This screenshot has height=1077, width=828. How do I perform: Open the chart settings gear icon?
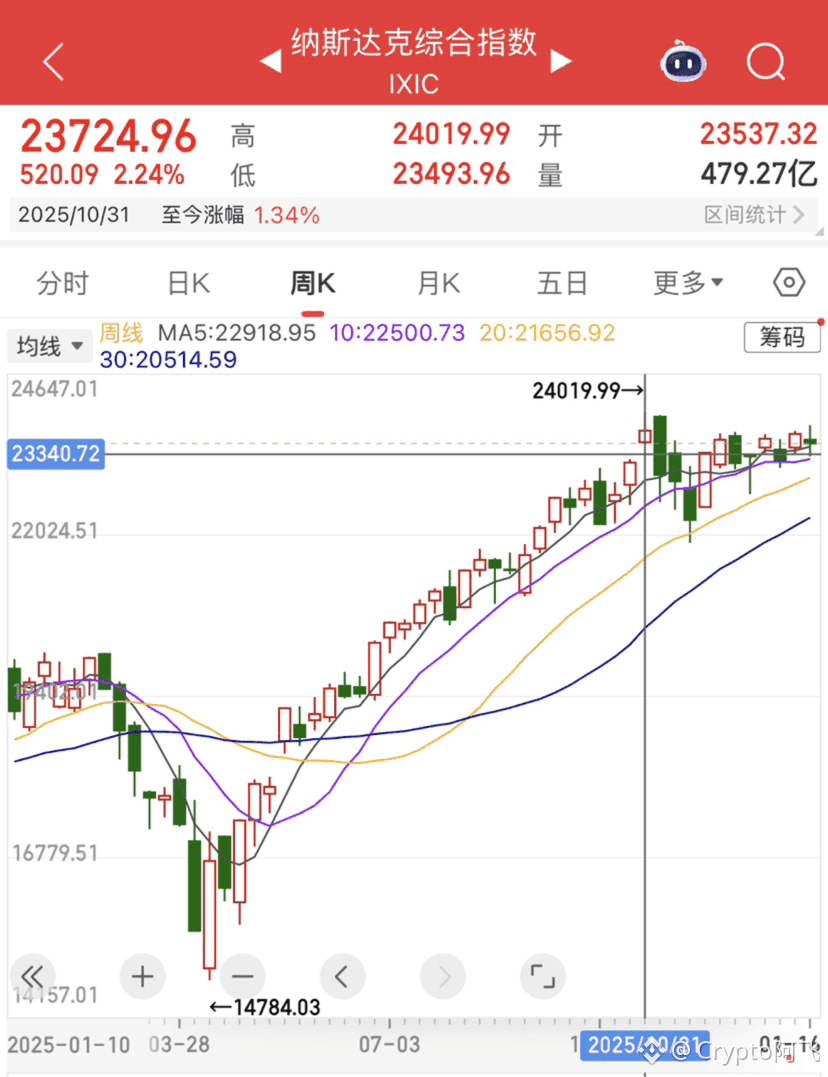click(x=788, y=282)
